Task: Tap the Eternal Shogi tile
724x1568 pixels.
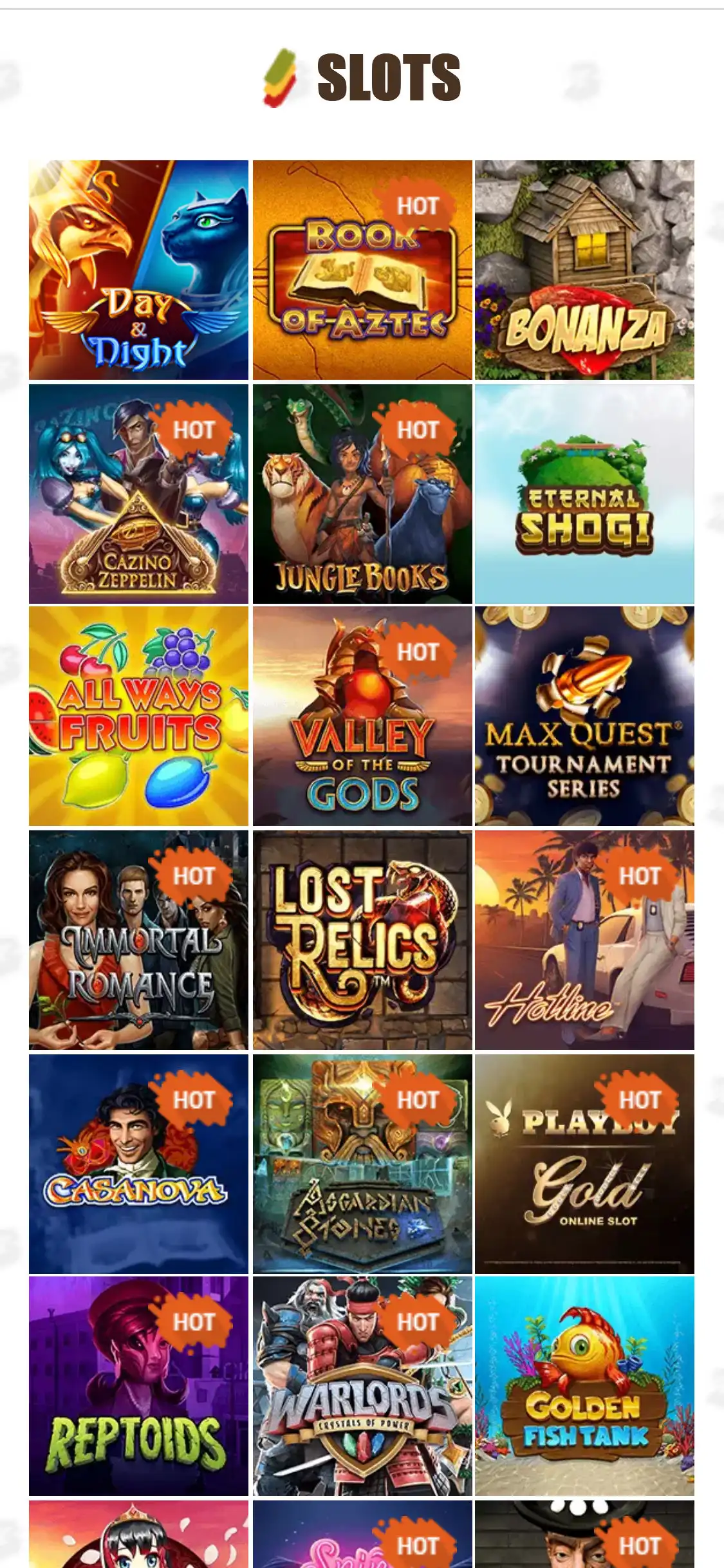Action: click(584, 494)
